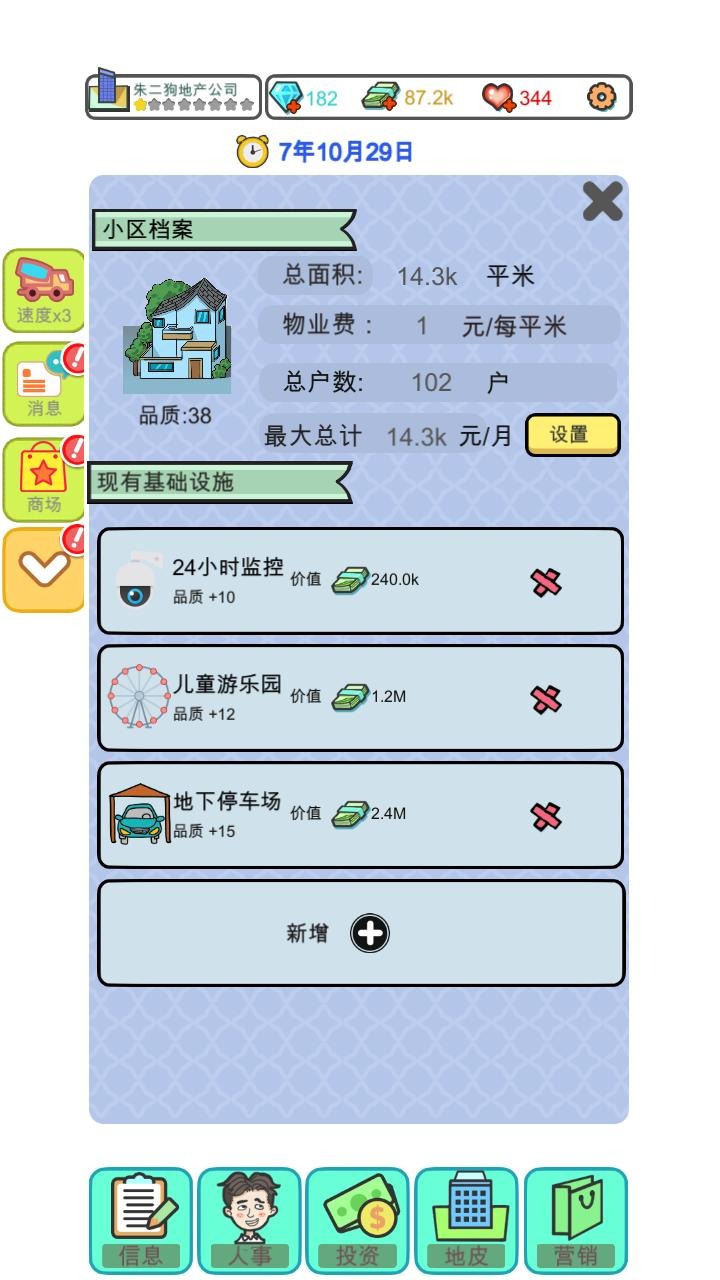Open the 地皮 land purchase screen

(469, 1216)
